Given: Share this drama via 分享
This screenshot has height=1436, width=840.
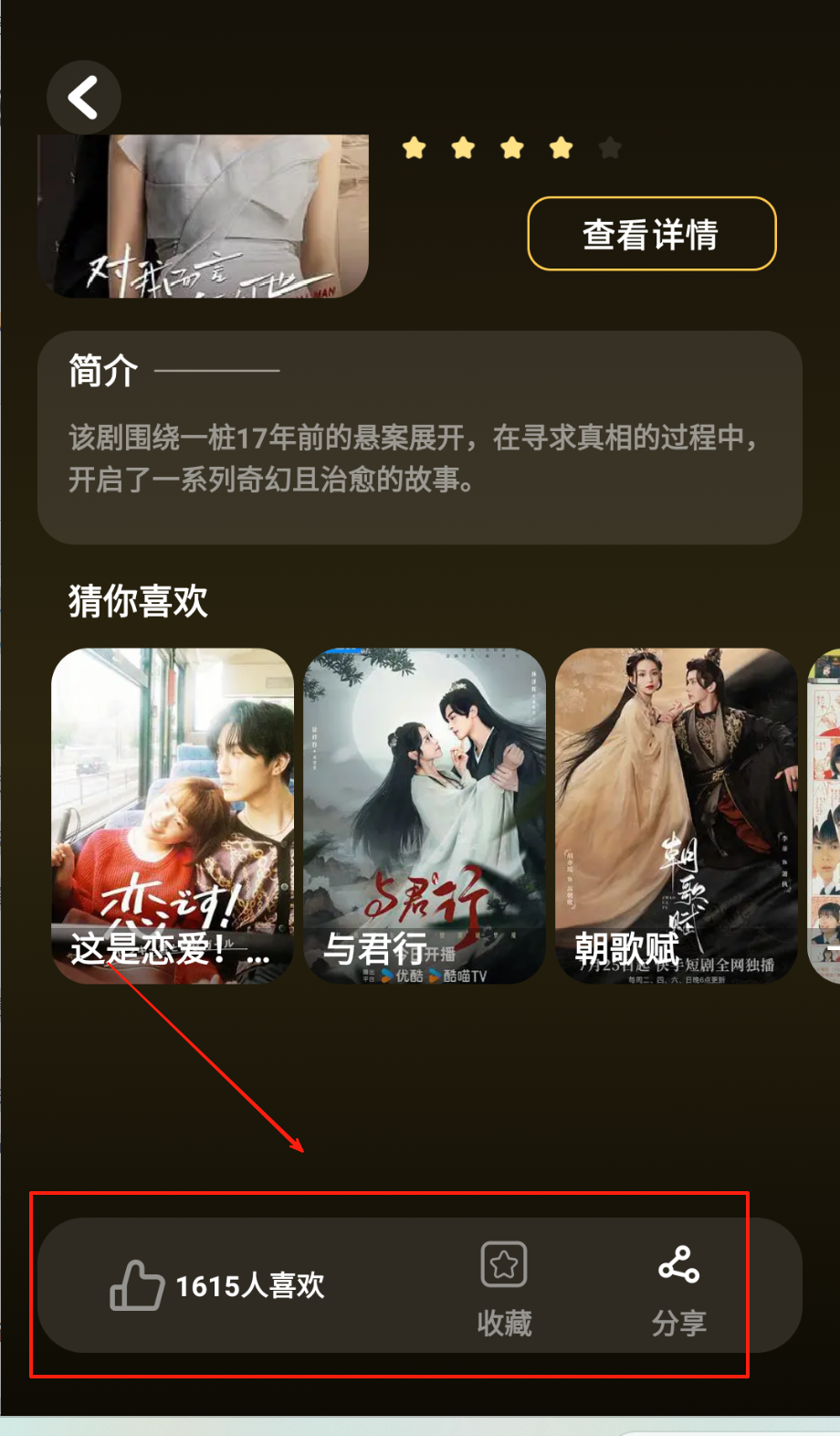Looking at the screenshot, I should coord(678,1286).
